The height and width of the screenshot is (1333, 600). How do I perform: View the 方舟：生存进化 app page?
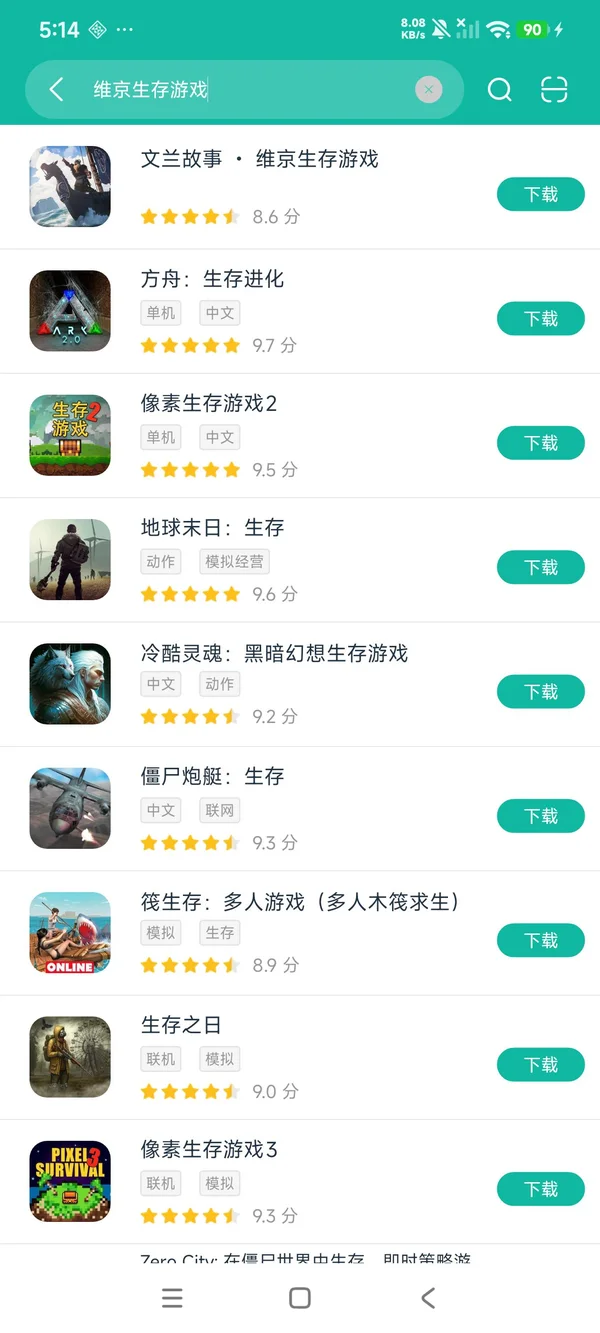[212, 279]
